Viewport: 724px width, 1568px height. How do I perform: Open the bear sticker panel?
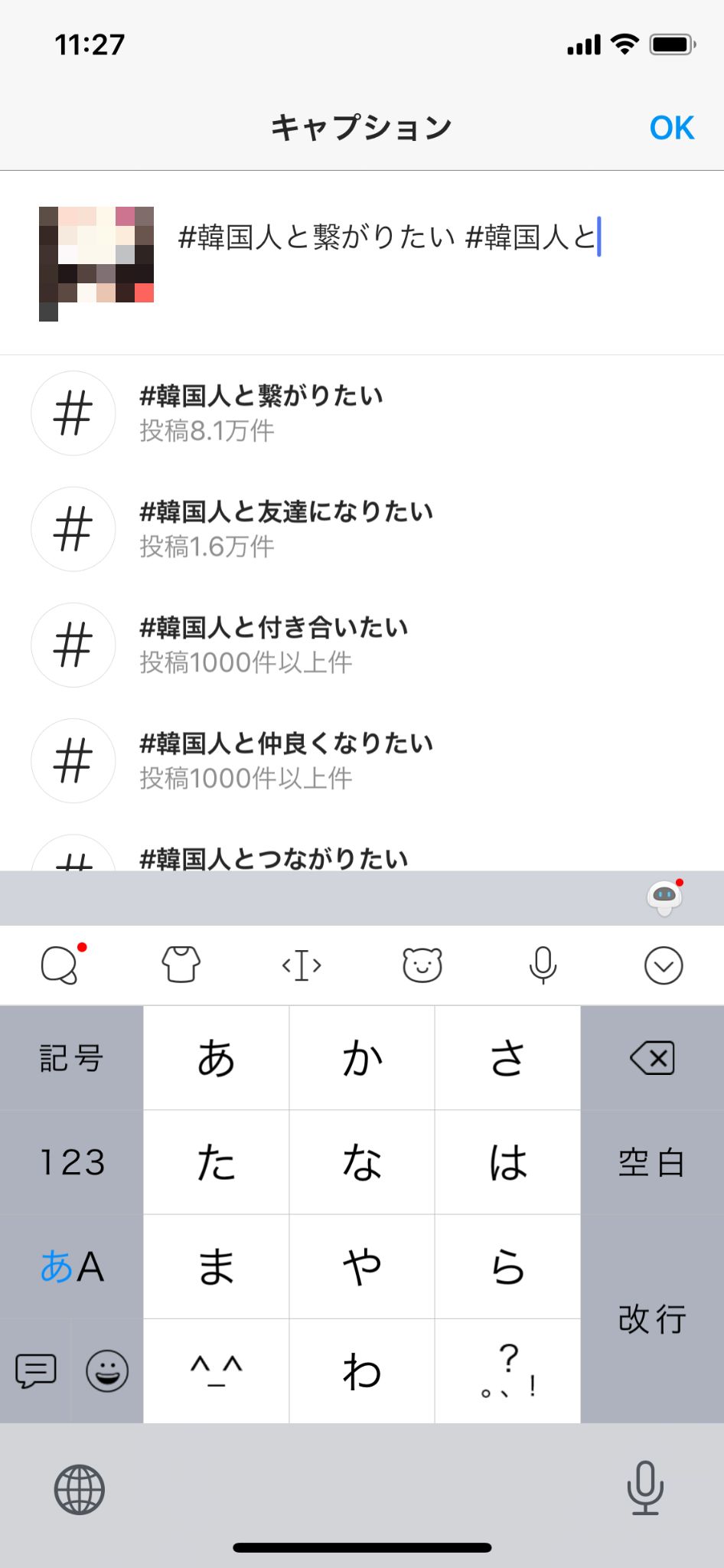pyautogui.click(x=422, y=965)
